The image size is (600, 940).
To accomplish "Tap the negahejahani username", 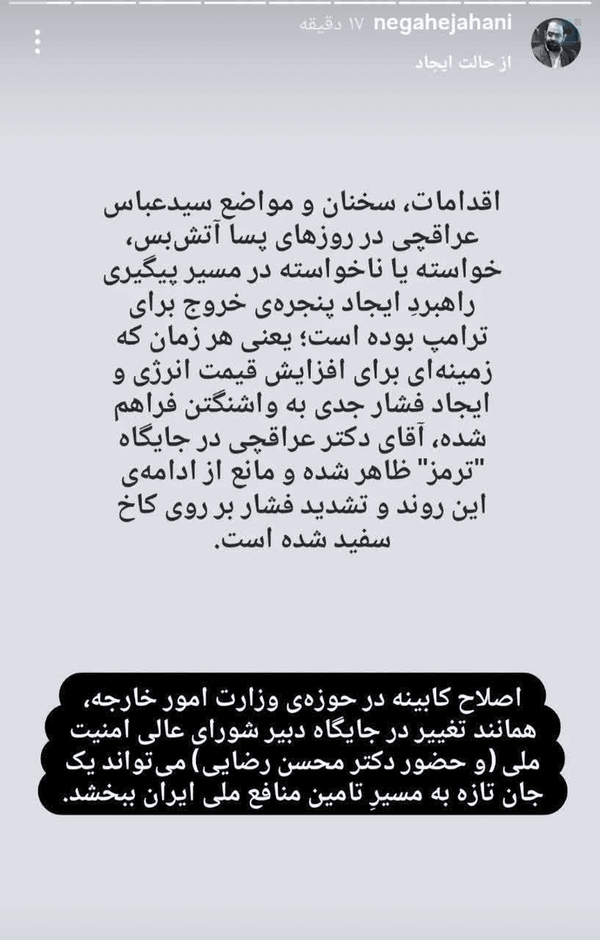I will point(442,23).
